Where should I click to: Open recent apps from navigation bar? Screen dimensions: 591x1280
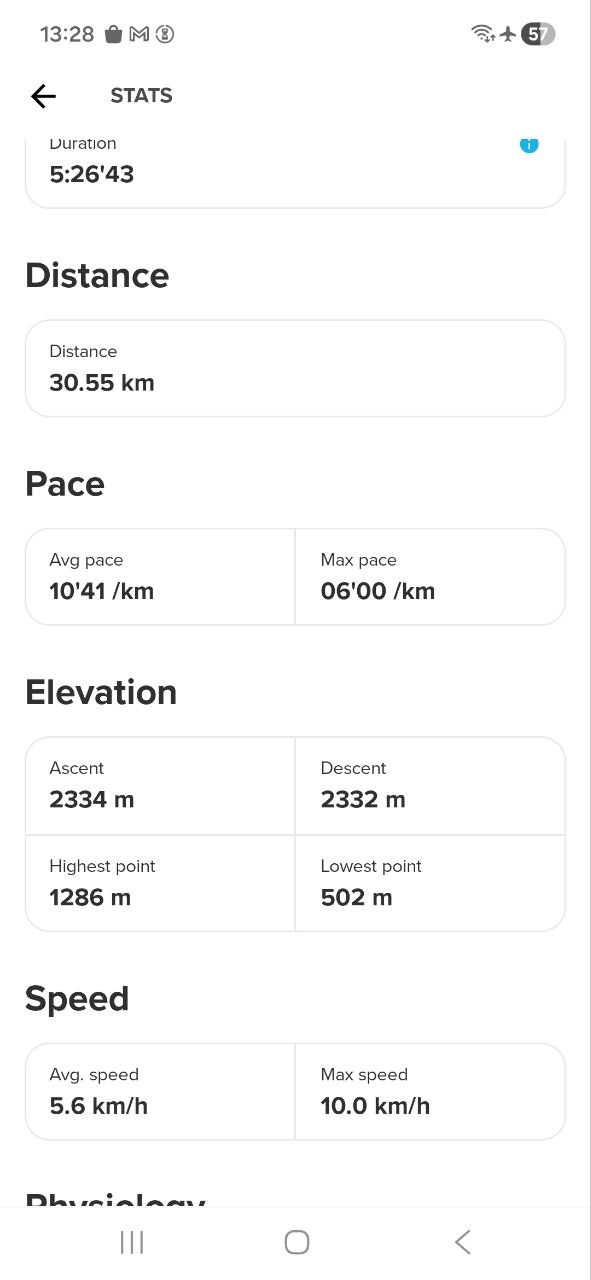coord(132,1242)
